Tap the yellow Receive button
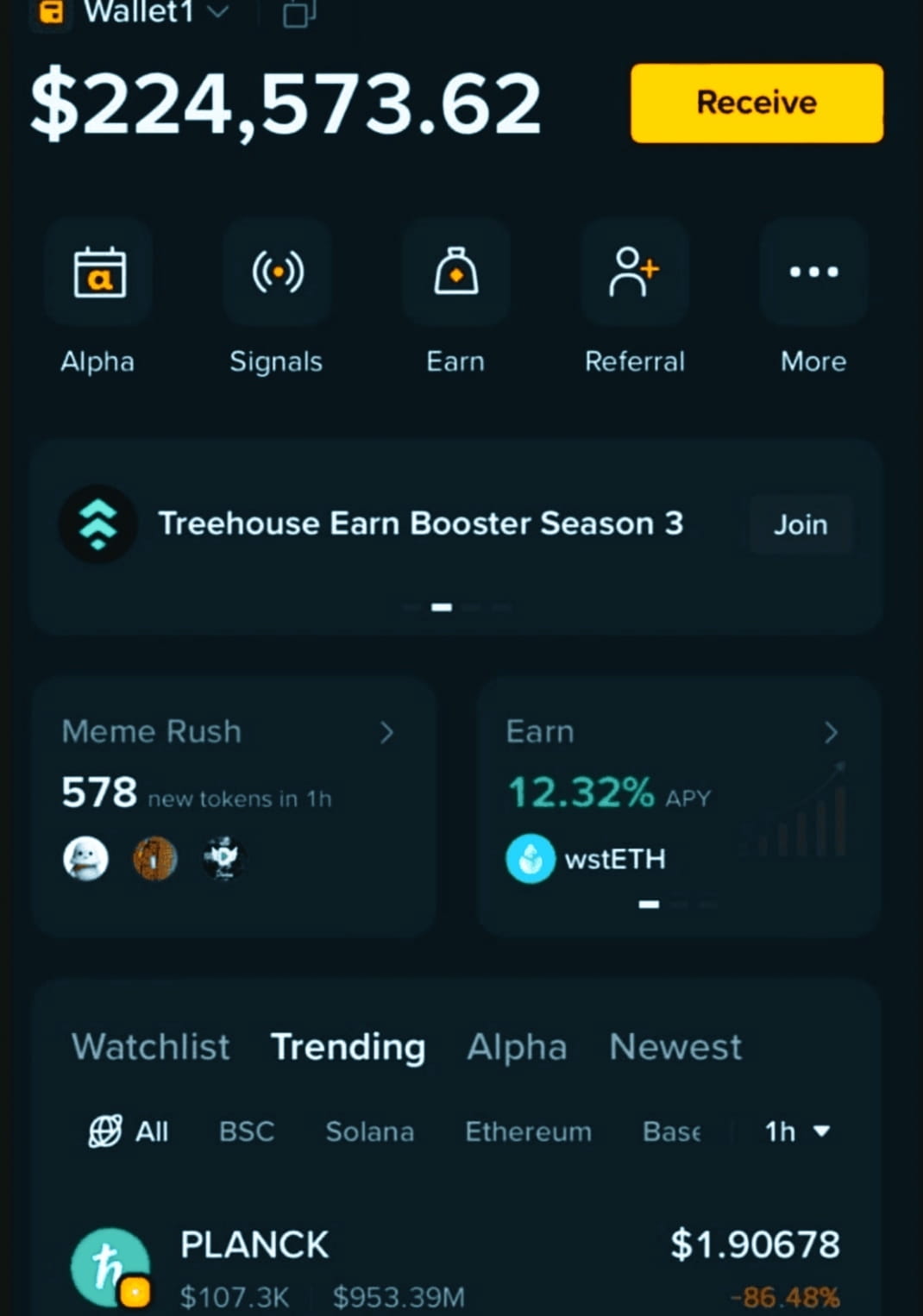The width and height of the screenshot is (923, 1316). point(757,103)
